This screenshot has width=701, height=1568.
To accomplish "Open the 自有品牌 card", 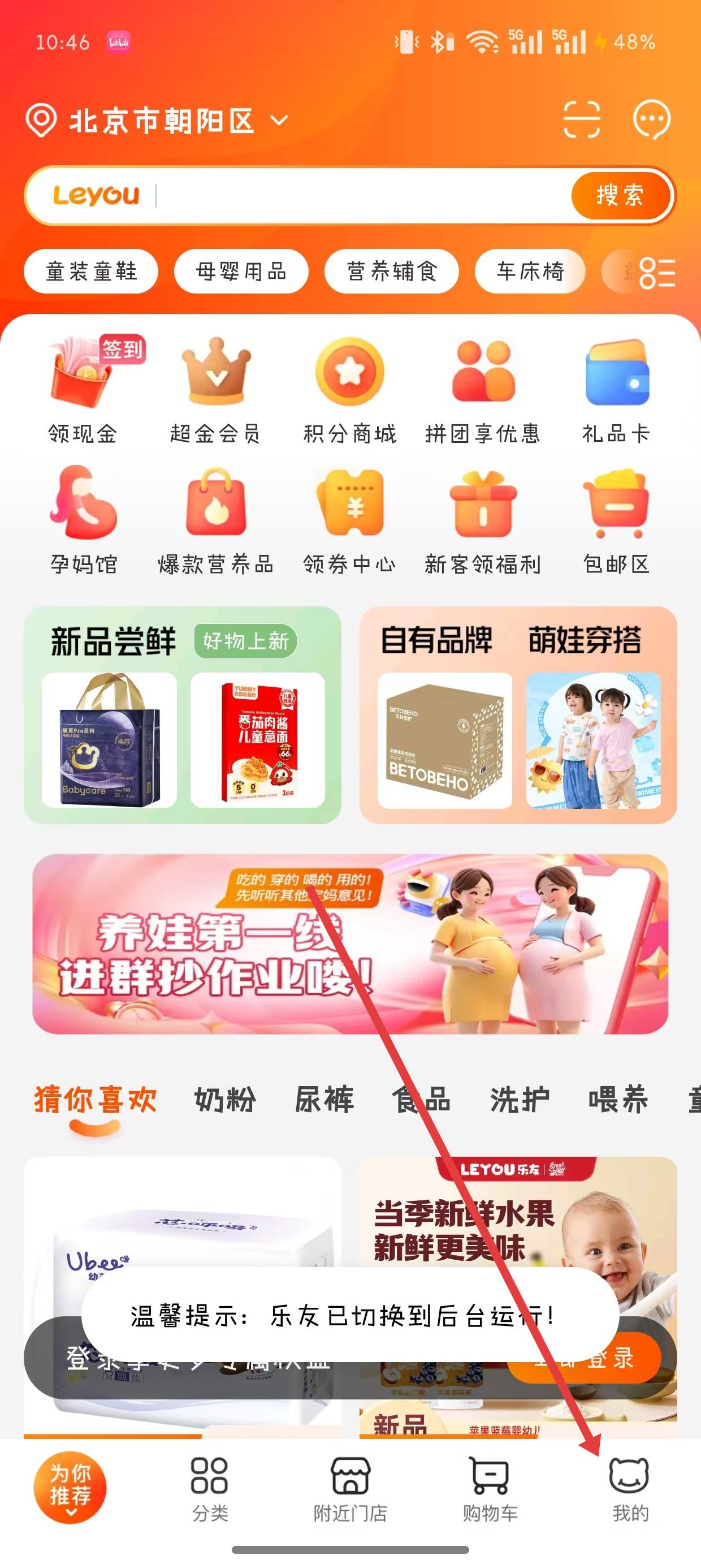I will [x=444, y=714].
